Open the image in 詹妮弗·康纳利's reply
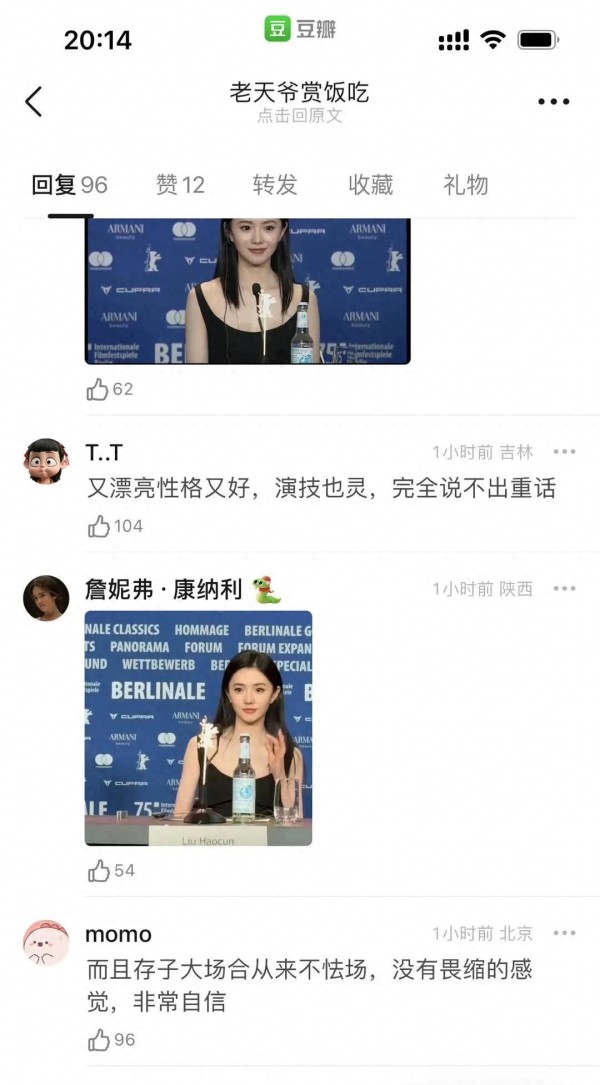Image resolution: width=600 pixels, height=1085 pixels. [x=198, y=728]
